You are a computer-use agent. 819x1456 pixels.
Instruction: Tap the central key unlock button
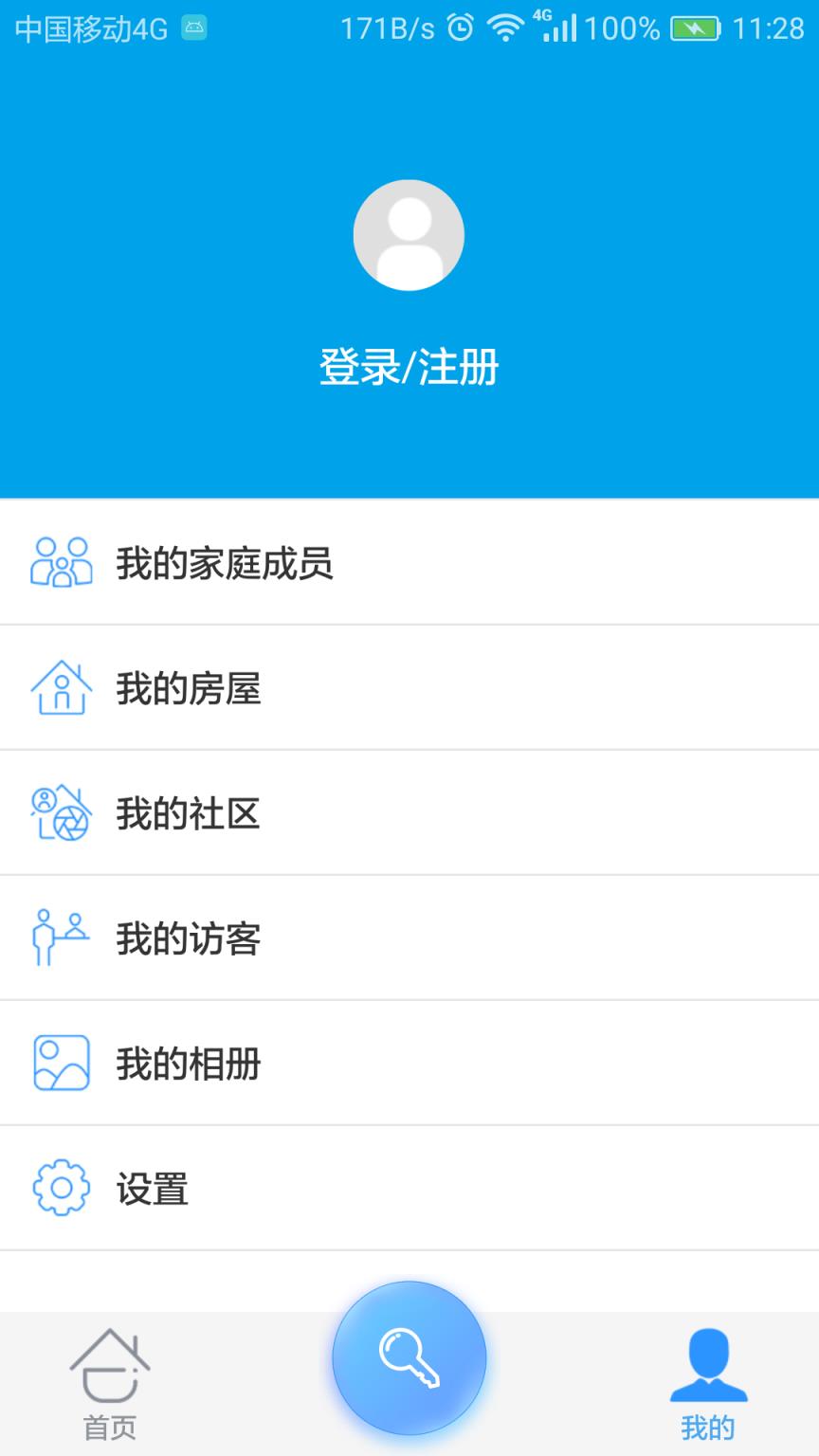[409, 1357]
